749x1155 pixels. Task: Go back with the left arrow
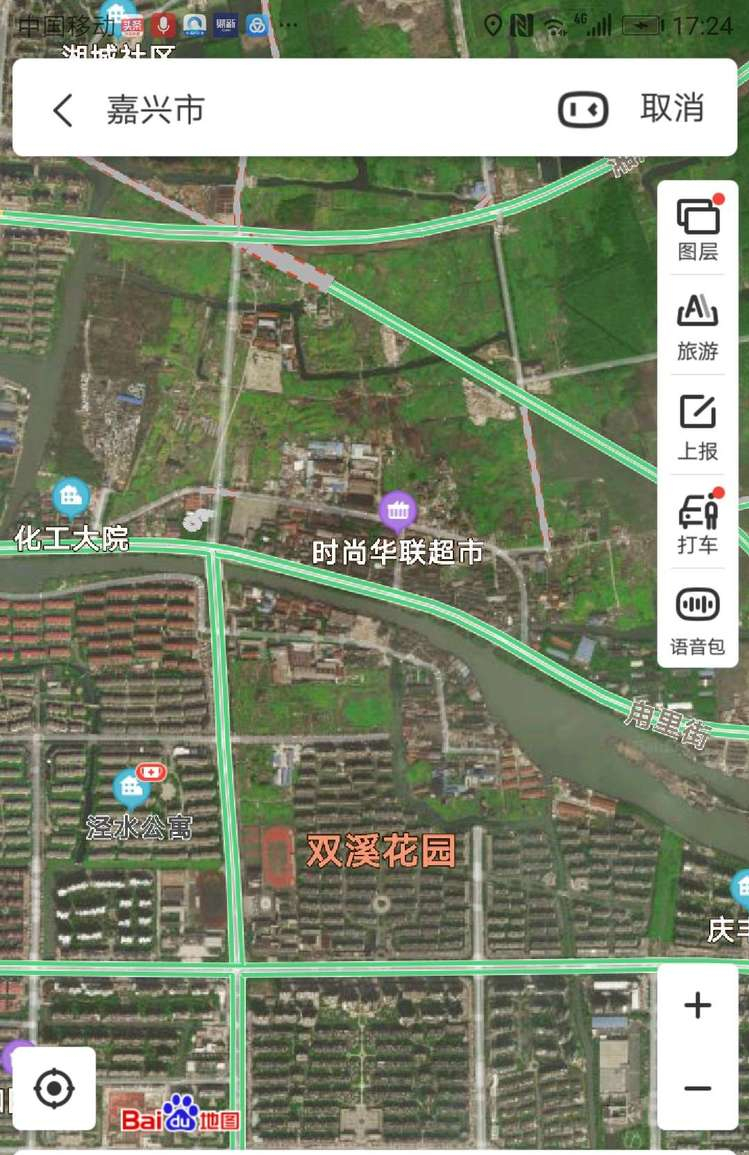[x=62, y=110]
